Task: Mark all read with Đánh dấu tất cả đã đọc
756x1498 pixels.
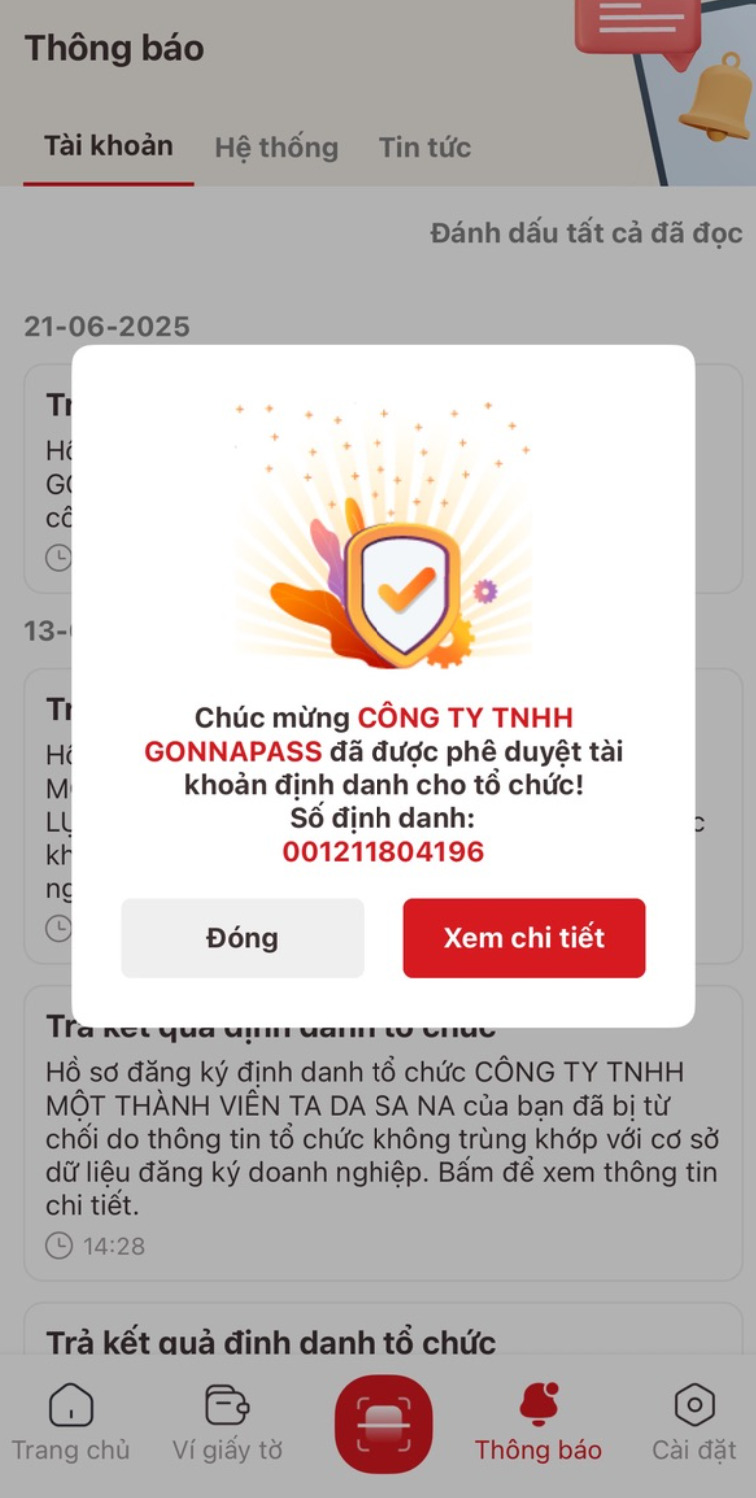Action: pyautogui.click(x=586, y=234)
